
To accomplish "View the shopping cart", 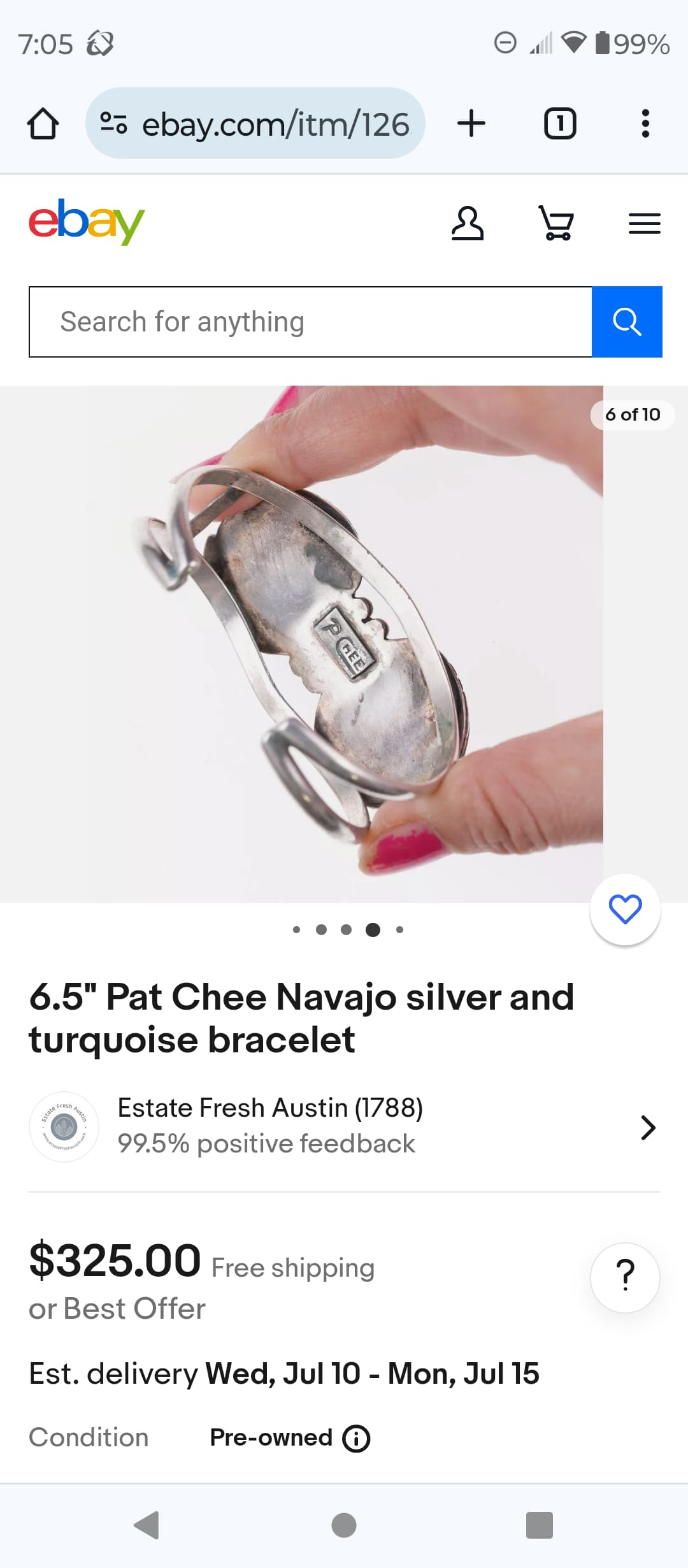I will pyautogui.click(x=556, y=223).
